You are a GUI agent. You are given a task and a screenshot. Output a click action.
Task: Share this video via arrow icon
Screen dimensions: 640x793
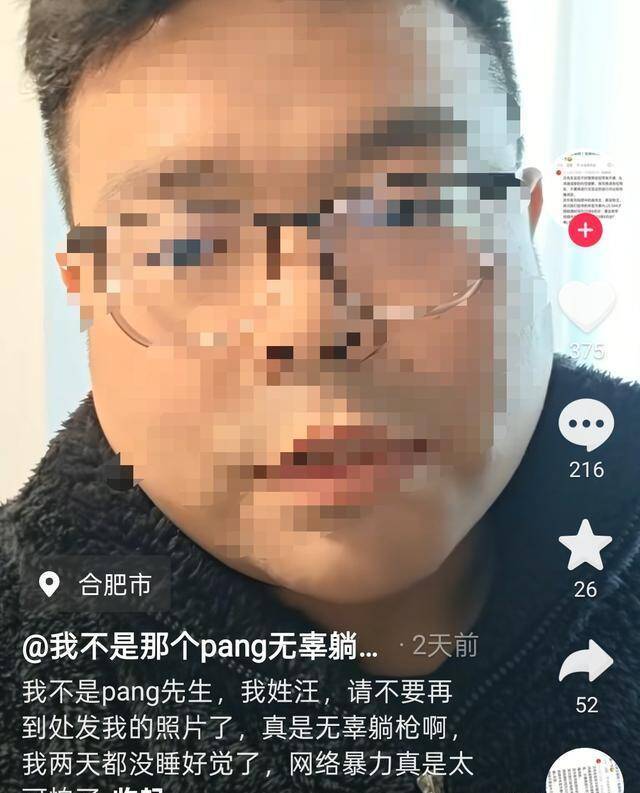tap(586, 662)
